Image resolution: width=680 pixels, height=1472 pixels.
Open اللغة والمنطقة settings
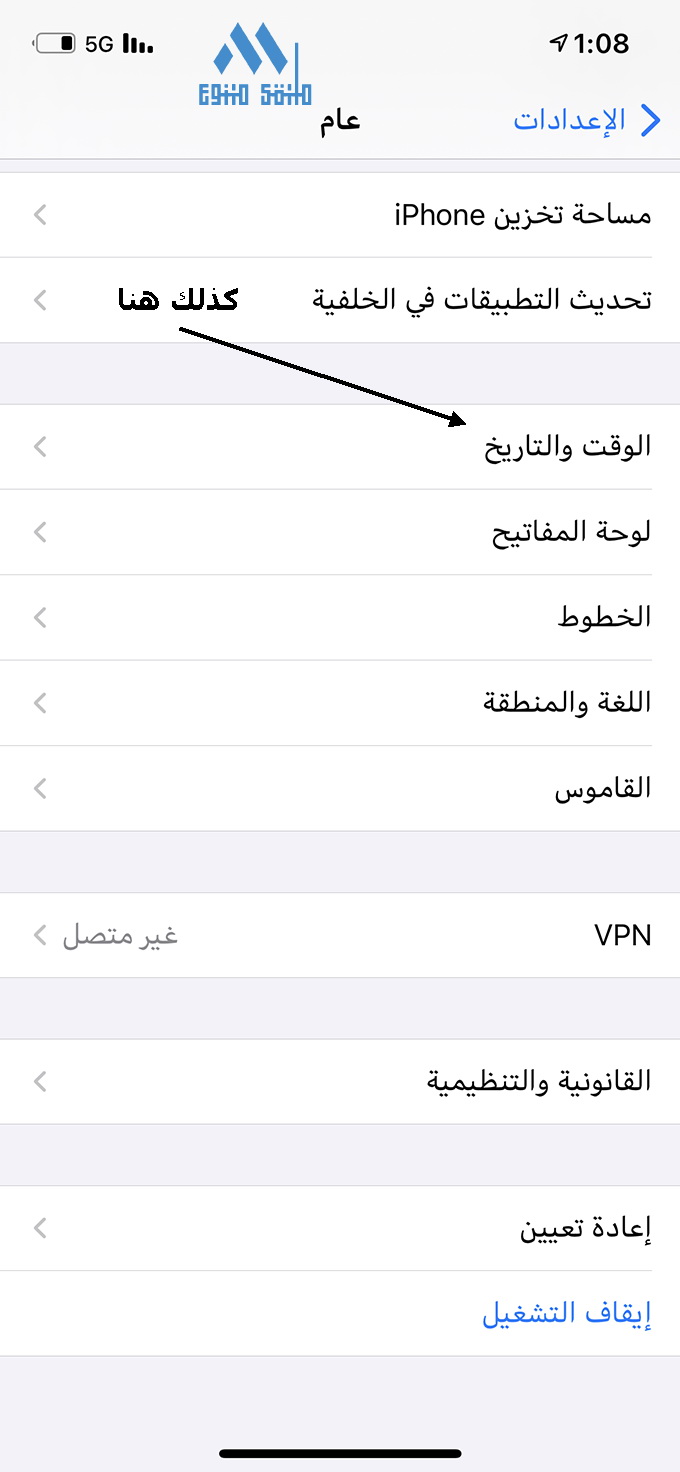coord(340,703)
